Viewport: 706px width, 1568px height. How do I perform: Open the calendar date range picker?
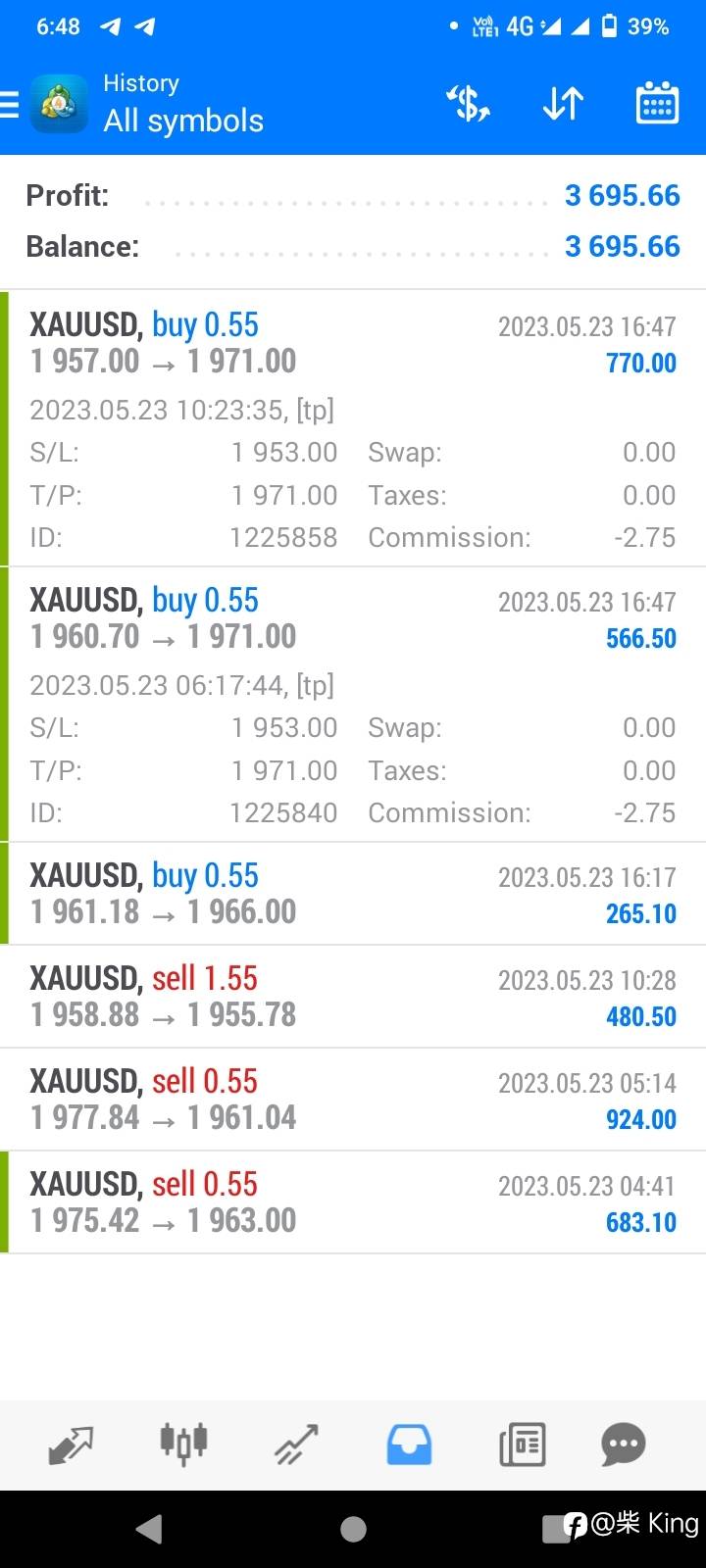657,104
